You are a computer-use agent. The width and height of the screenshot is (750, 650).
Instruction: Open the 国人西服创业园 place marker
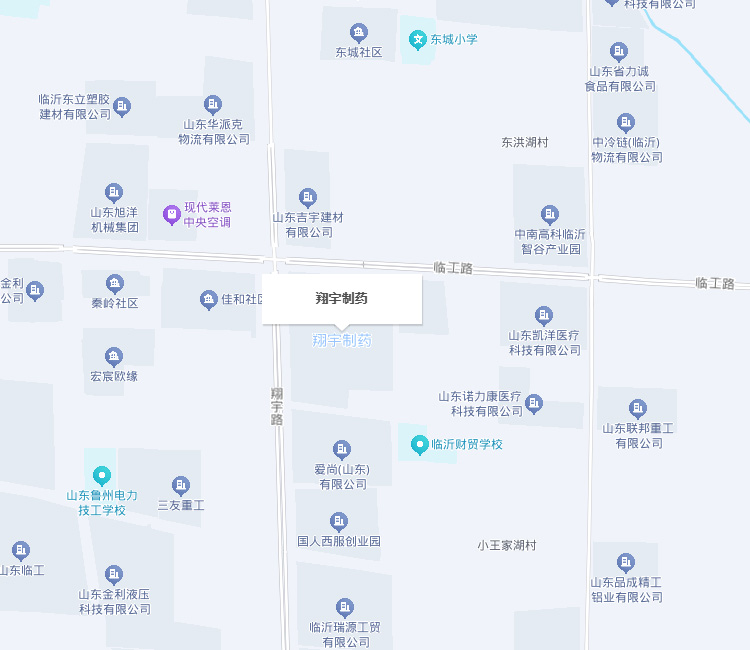click(339, 522)
